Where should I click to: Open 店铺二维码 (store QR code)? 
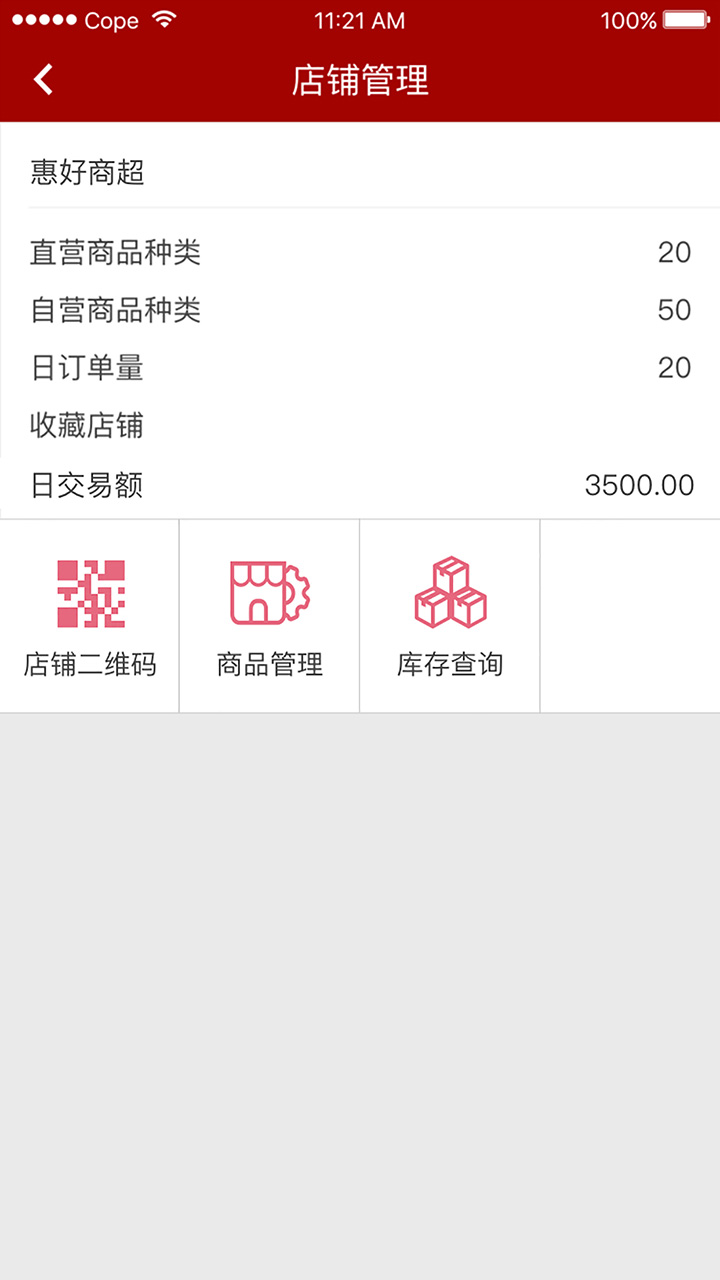pyautogui.click(x=90, y=616)
